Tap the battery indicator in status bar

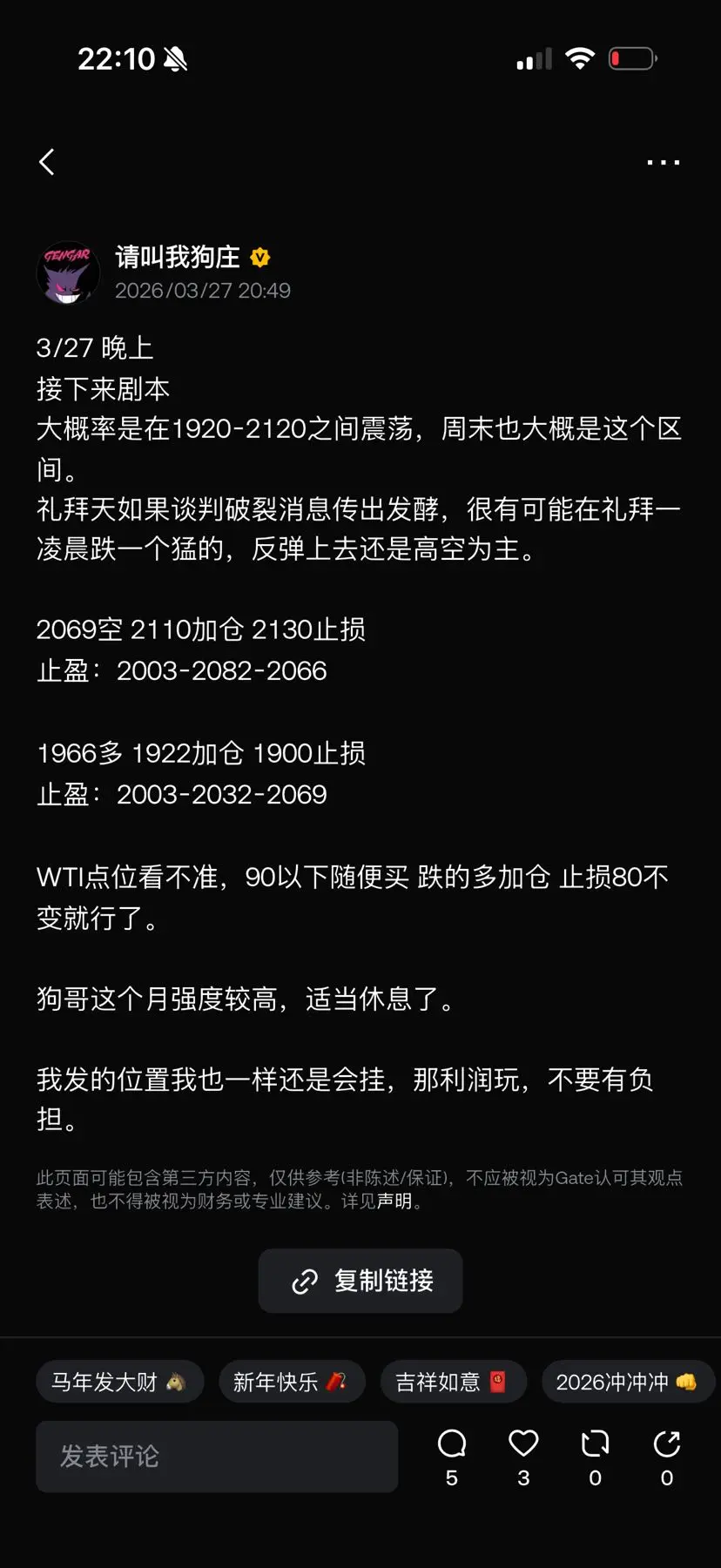[633, 57]
